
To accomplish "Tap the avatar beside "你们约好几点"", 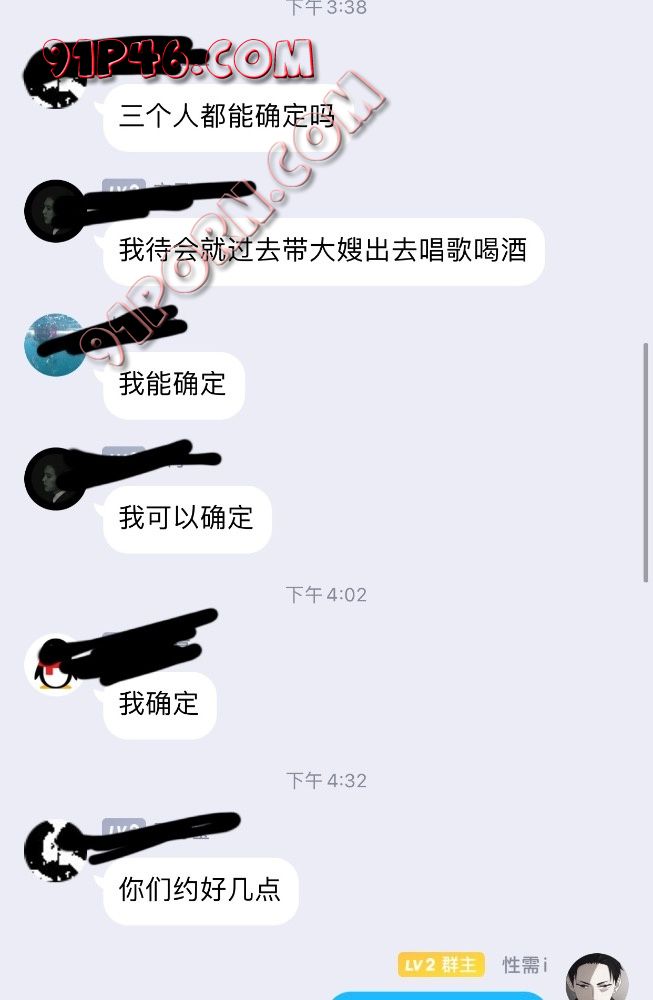I will pos(54,851).
